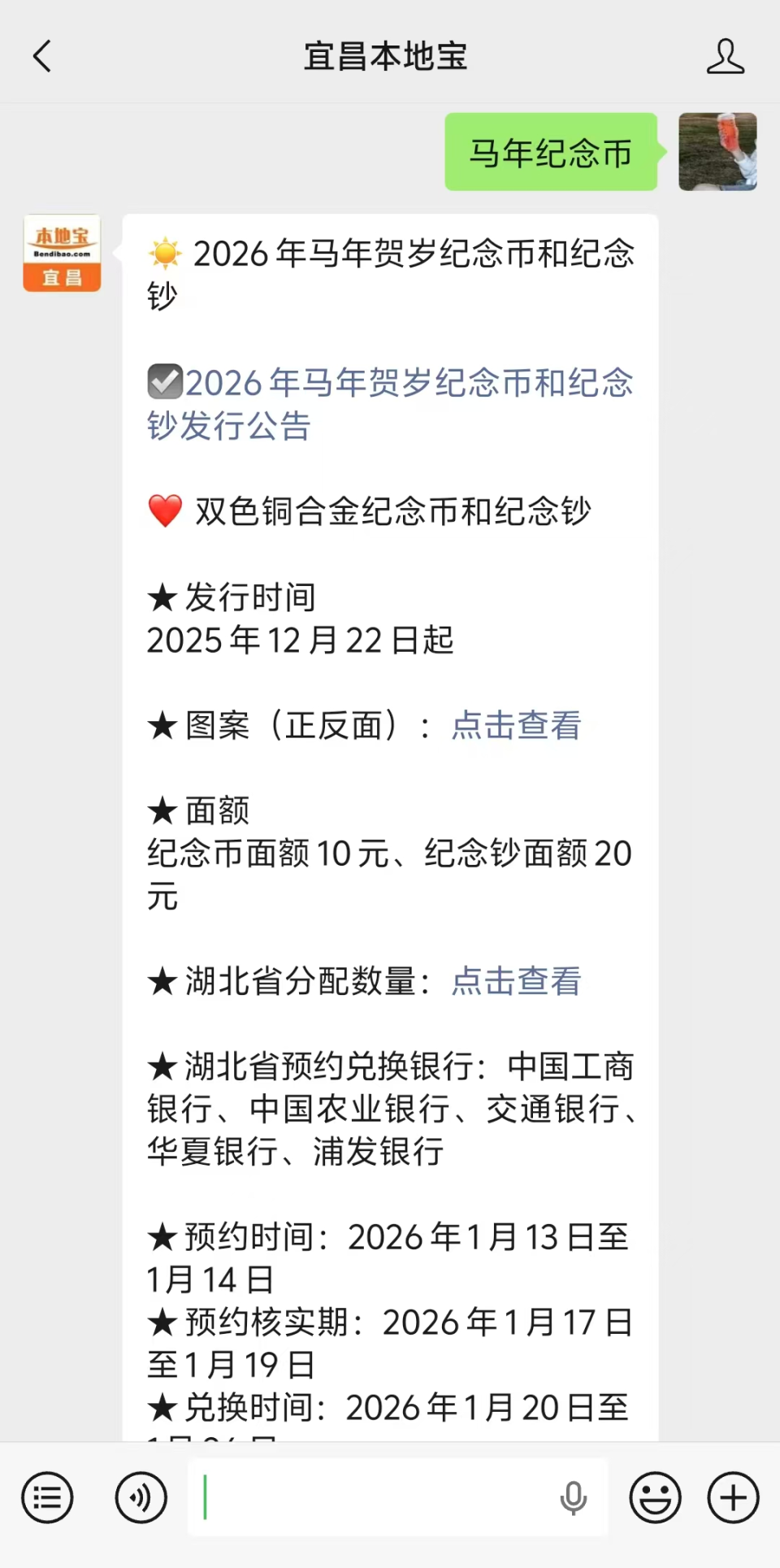The height and width of the screenshot is (1568, 780).
Task: Tap the sun emoji heading the article
Action: tap(165, 254)
